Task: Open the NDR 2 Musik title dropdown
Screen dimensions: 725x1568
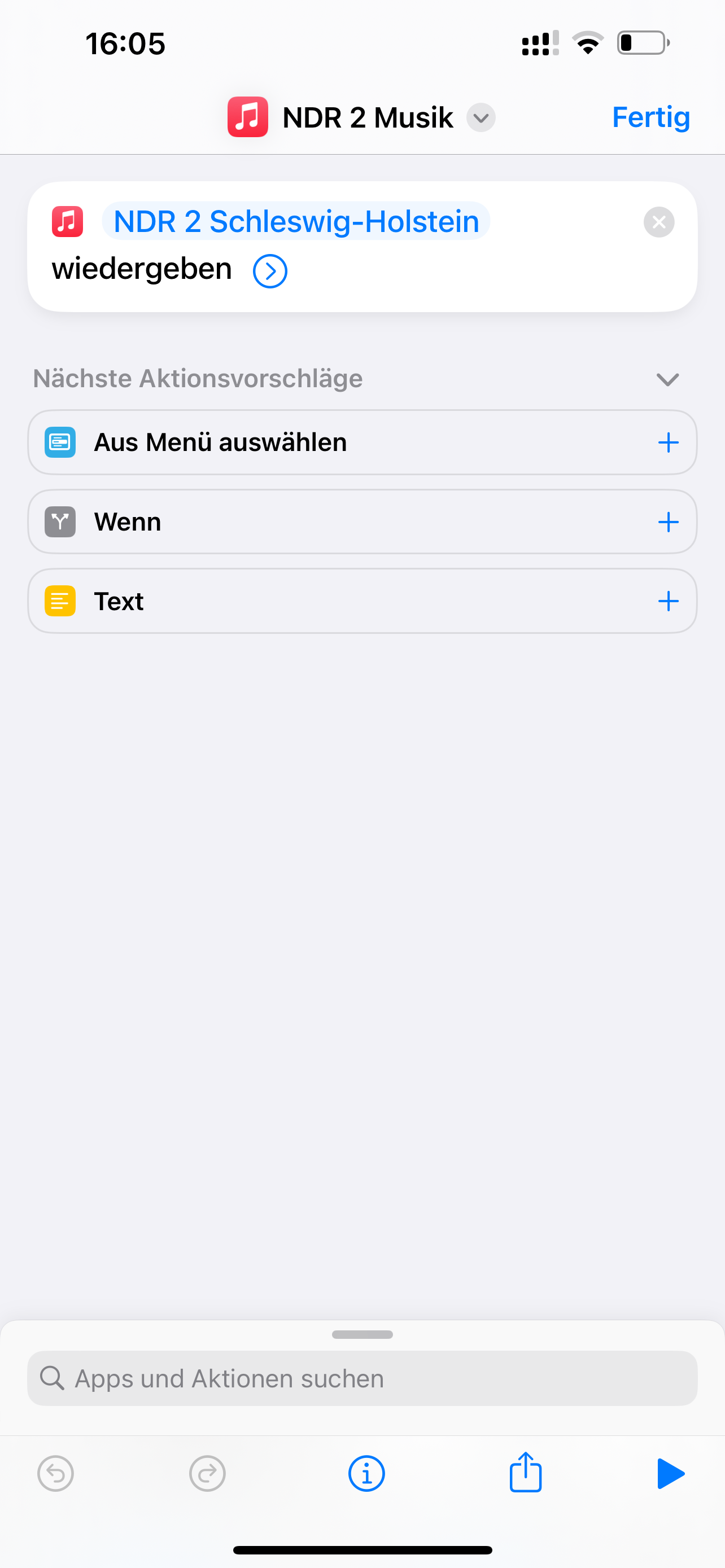Action: pyautogui.click(x=481, y=117)
